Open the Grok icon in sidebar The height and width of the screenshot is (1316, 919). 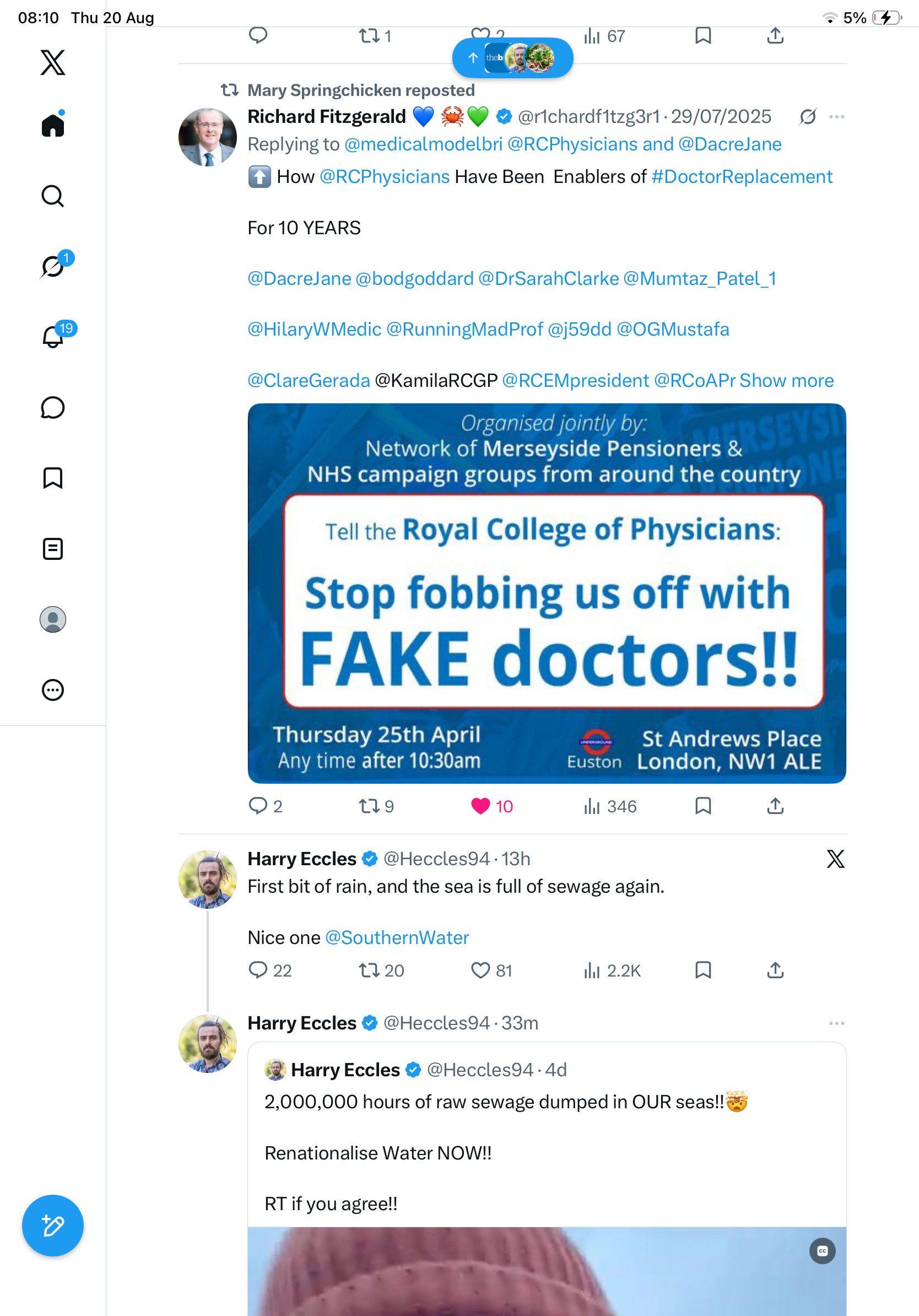coord(54,266)
